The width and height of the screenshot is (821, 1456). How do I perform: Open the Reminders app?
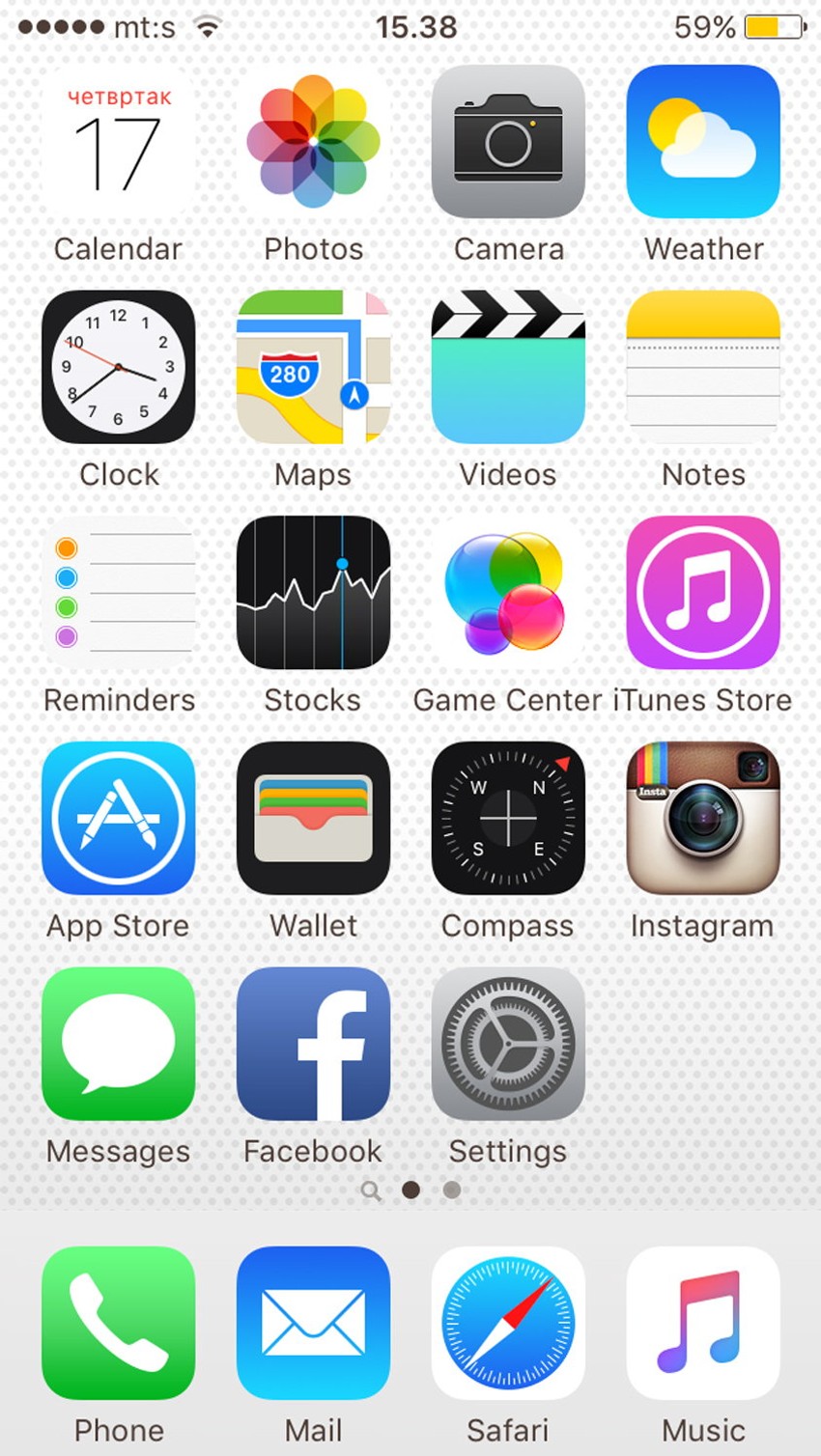tap(119, 593)
